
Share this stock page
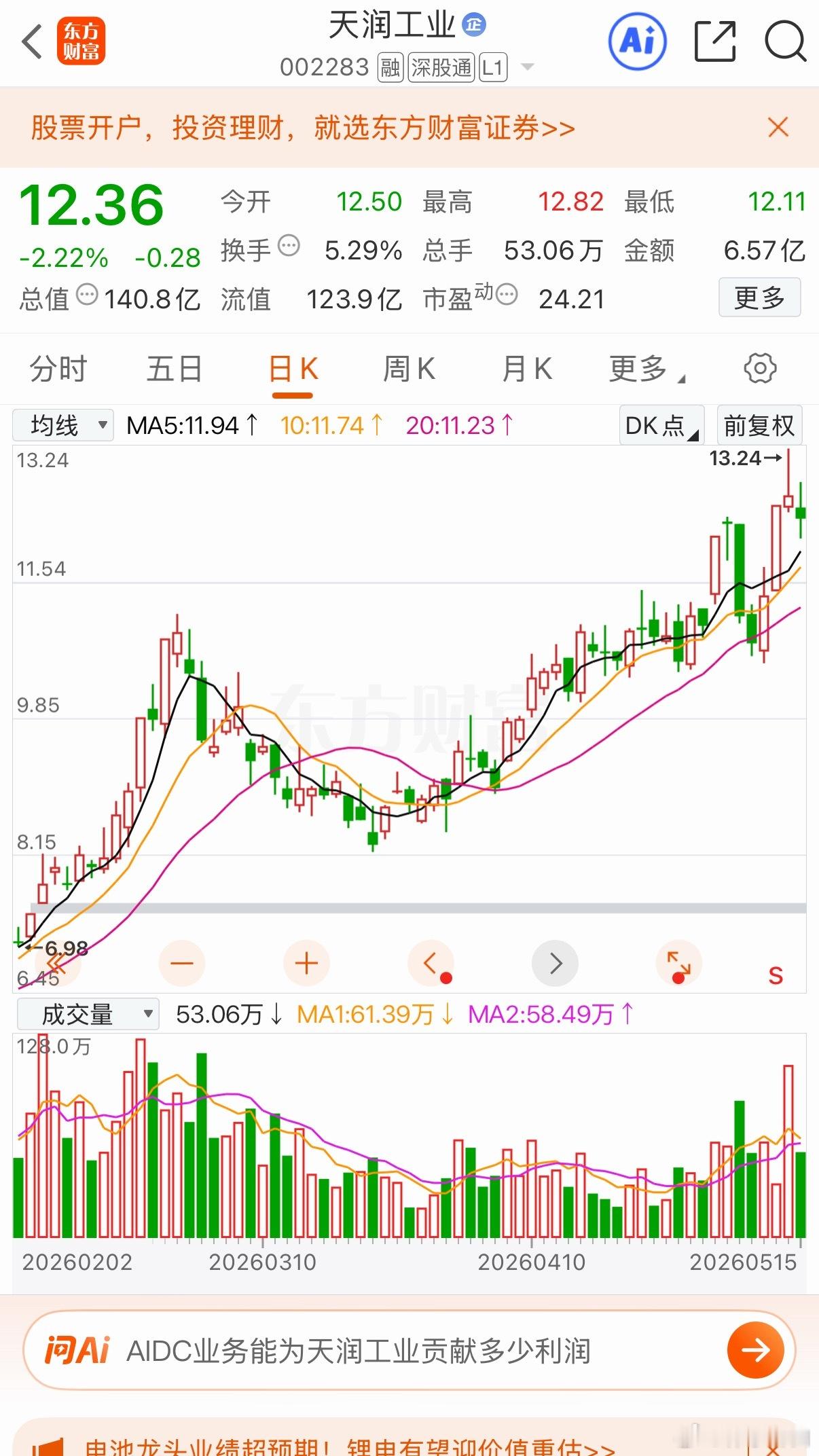tap(715, 42)
